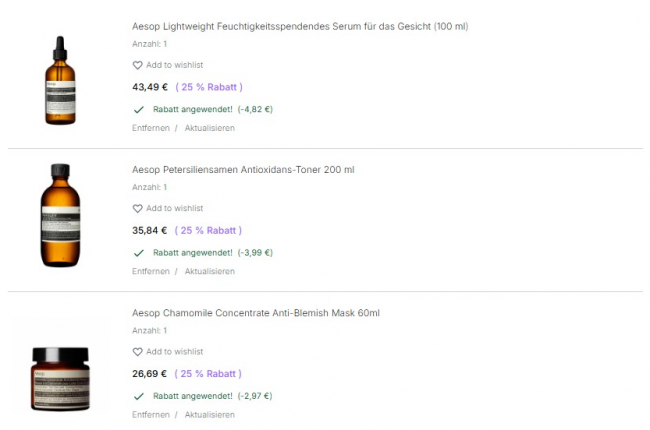The width and height of the screenshot is (650, 430).
Task: Open Petersiliensamen Antioxidans-Toner product title
Action: pos(243,170)
